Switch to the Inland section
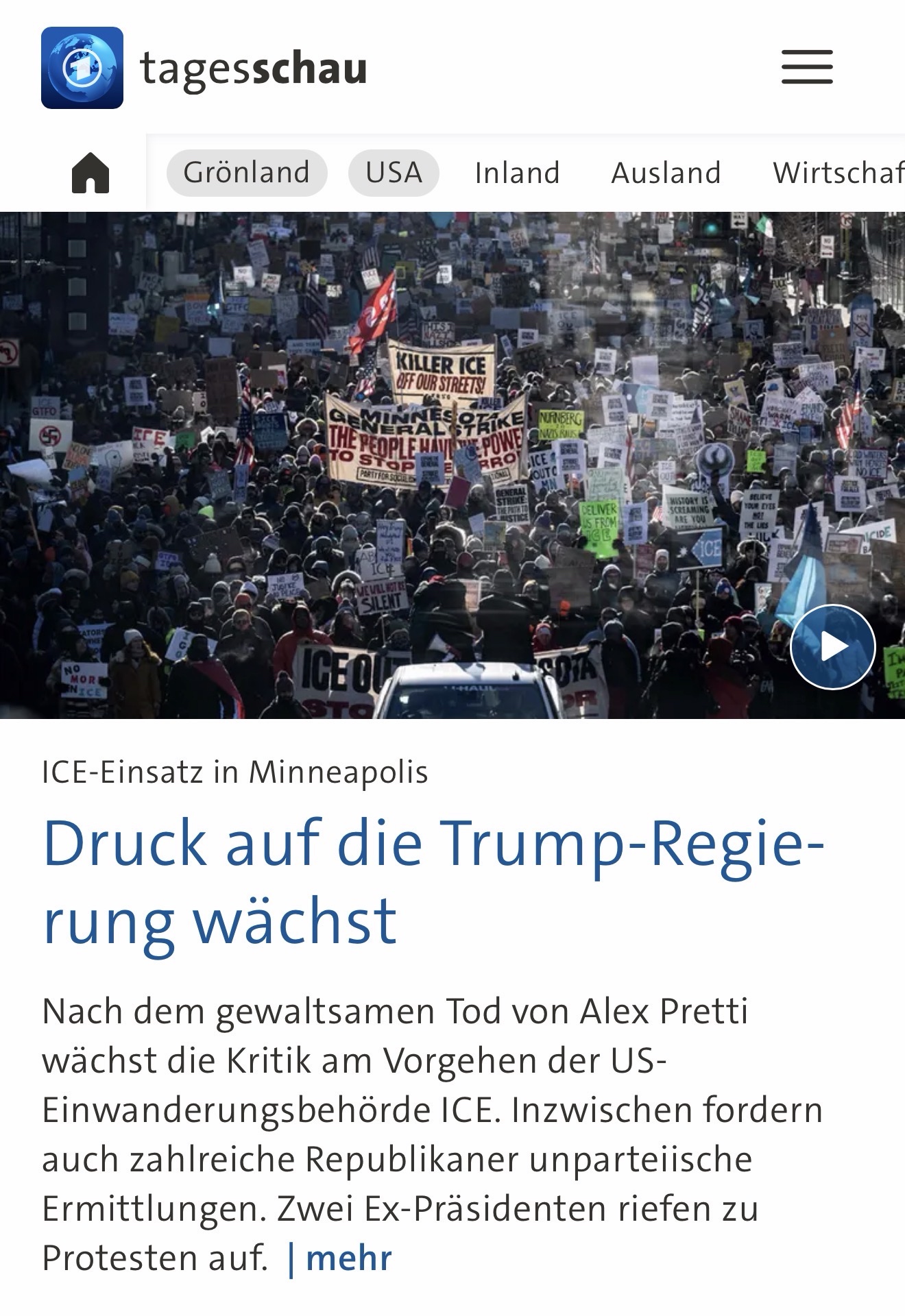Screen dimensions: 905x1316 coord(517,173)
